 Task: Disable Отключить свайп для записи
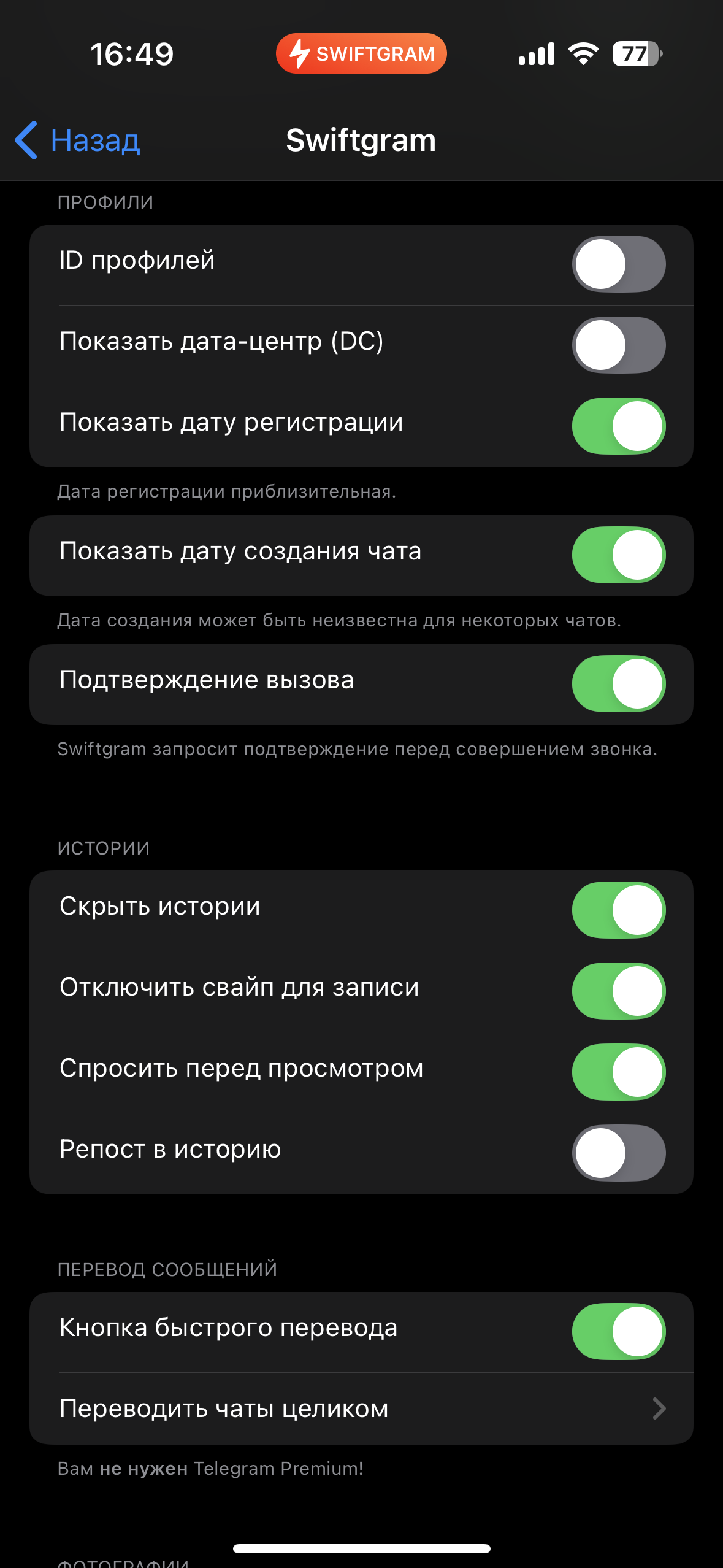[619, 991]
